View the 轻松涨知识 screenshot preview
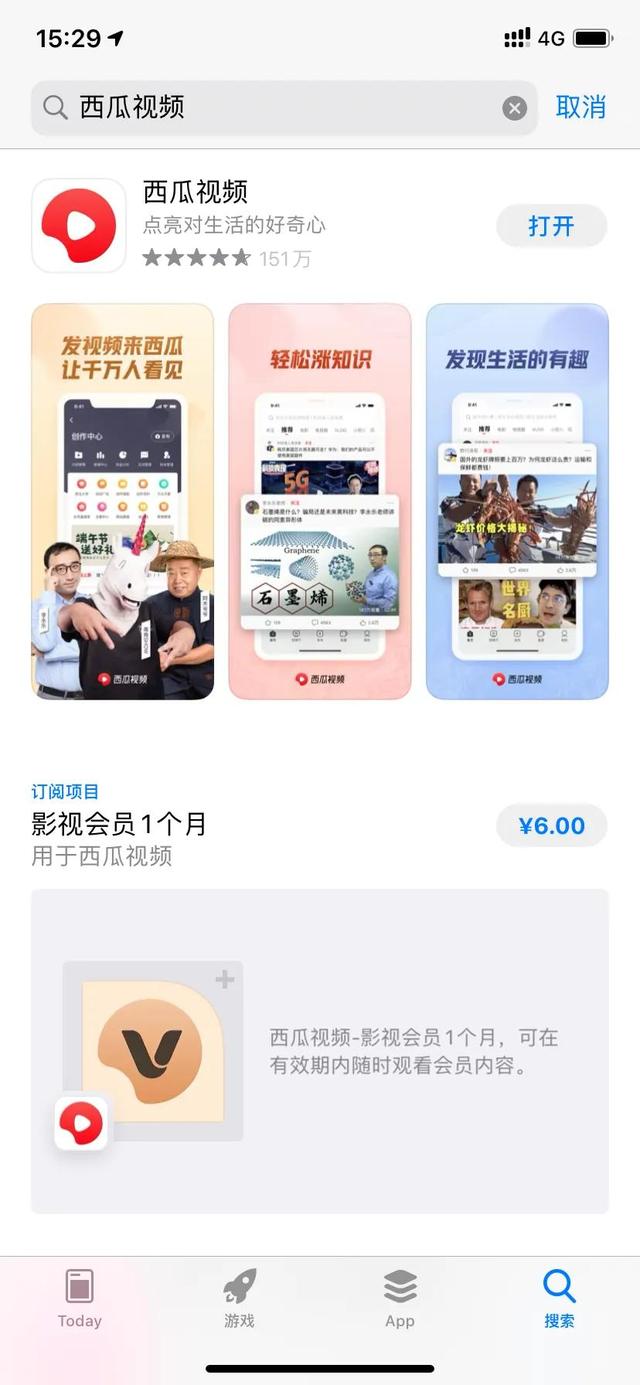The width and height of the screenshot is (640, 1385). click(x=320, y=501)
